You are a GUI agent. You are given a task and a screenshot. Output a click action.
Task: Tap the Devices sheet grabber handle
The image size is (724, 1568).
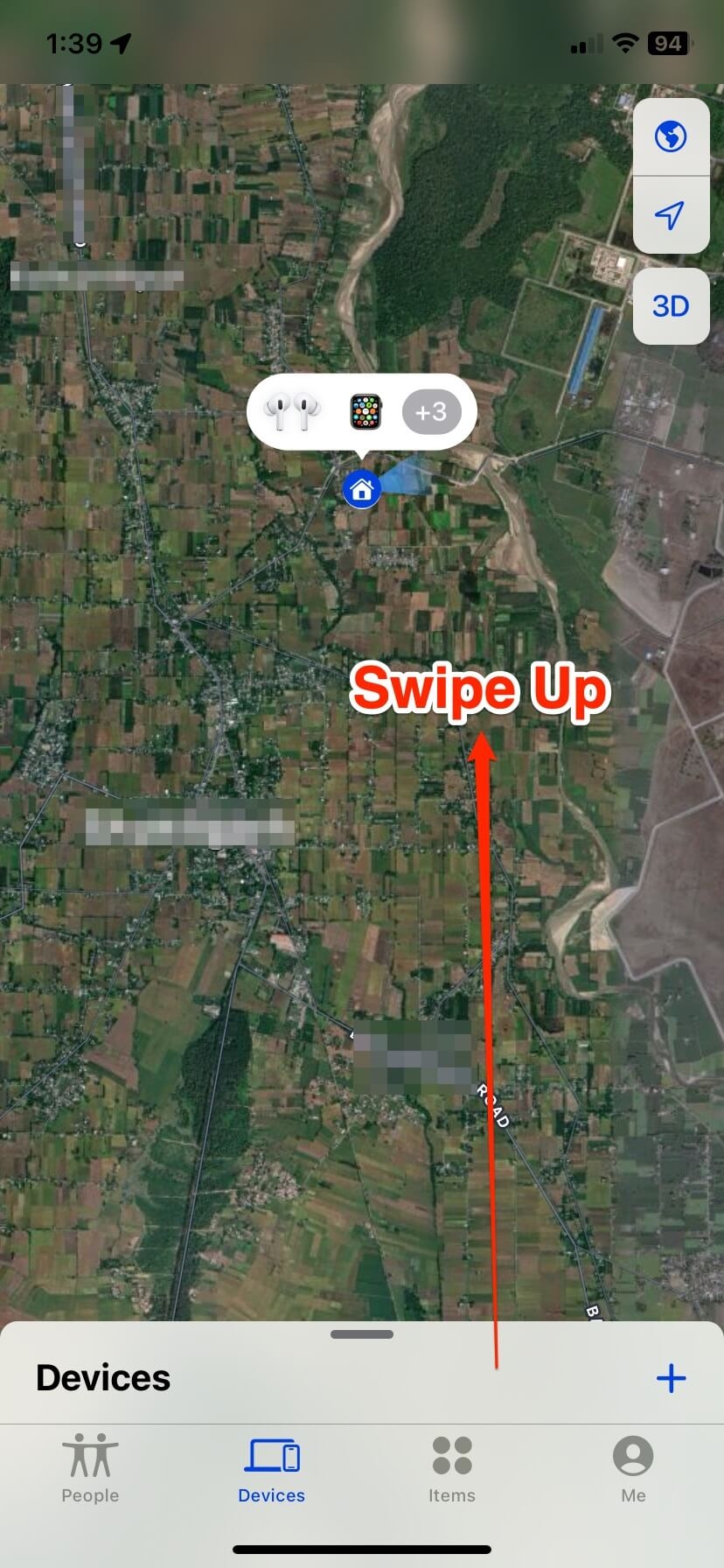point(362,1334)
